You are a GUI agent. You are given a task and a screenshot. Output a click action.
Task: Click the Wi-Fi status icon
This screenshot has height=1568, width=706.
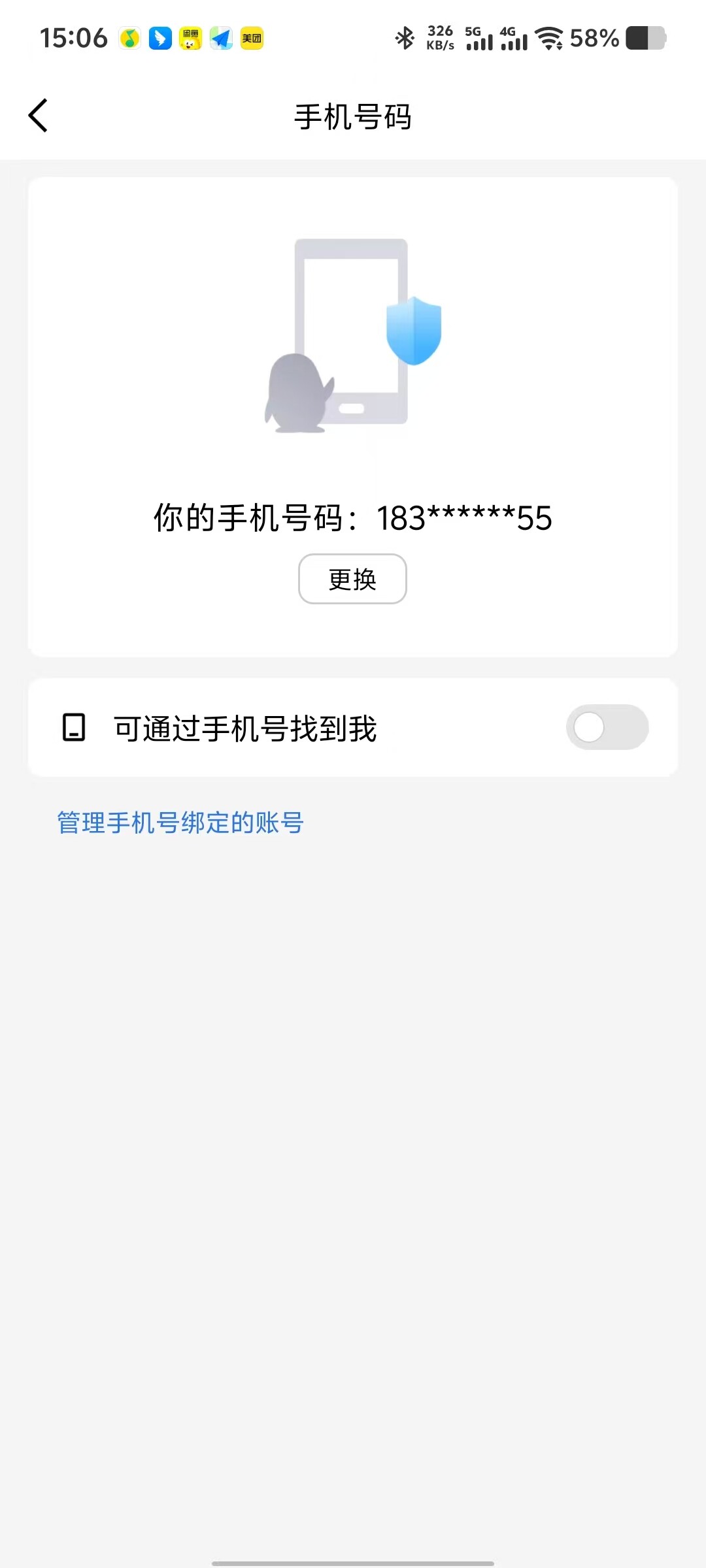tap(549, 39)
